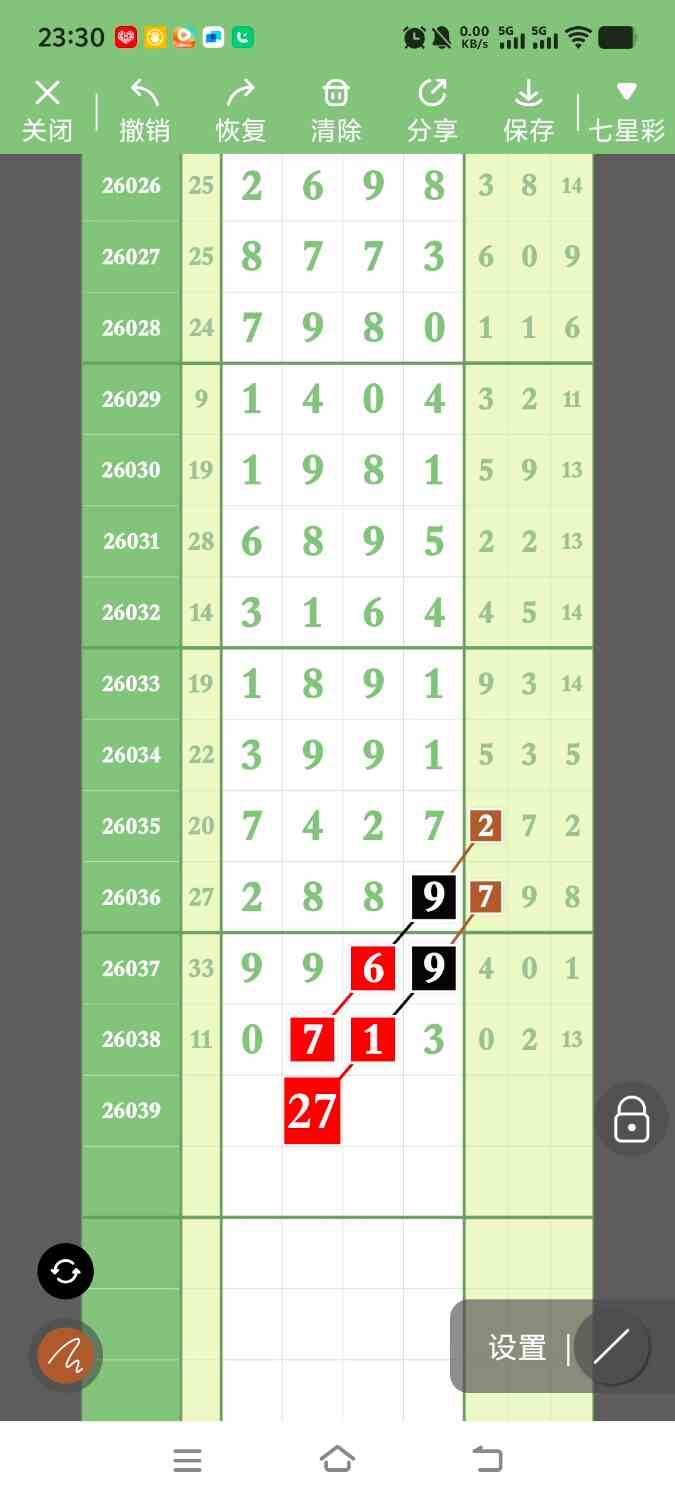Select the brown freehand pen tool
Image resolution: width=675 pixels, height=1500 pixels.
pos(66,1356)
